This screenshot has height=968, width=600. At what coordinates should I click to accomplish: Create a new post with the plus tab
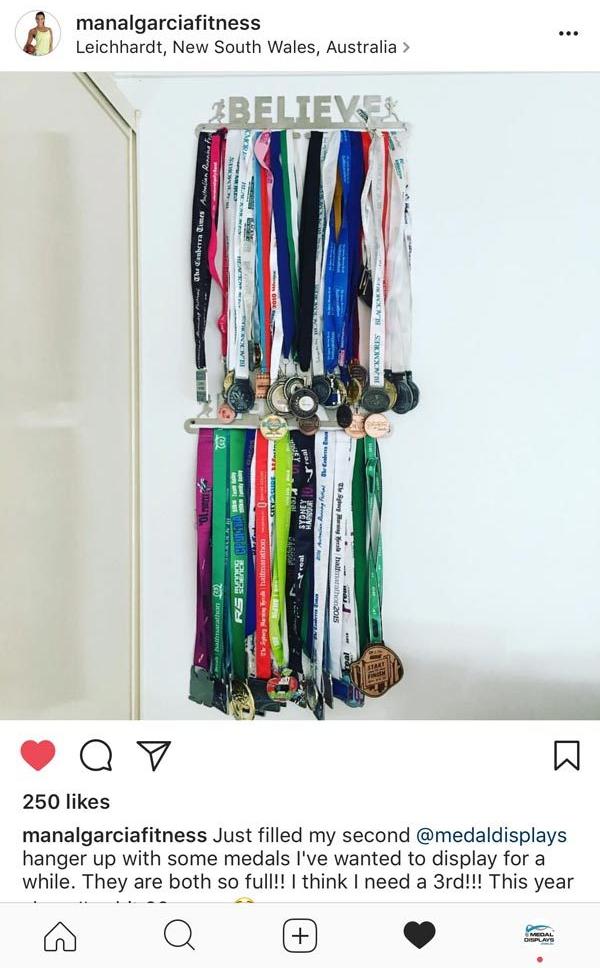(300, 936)
